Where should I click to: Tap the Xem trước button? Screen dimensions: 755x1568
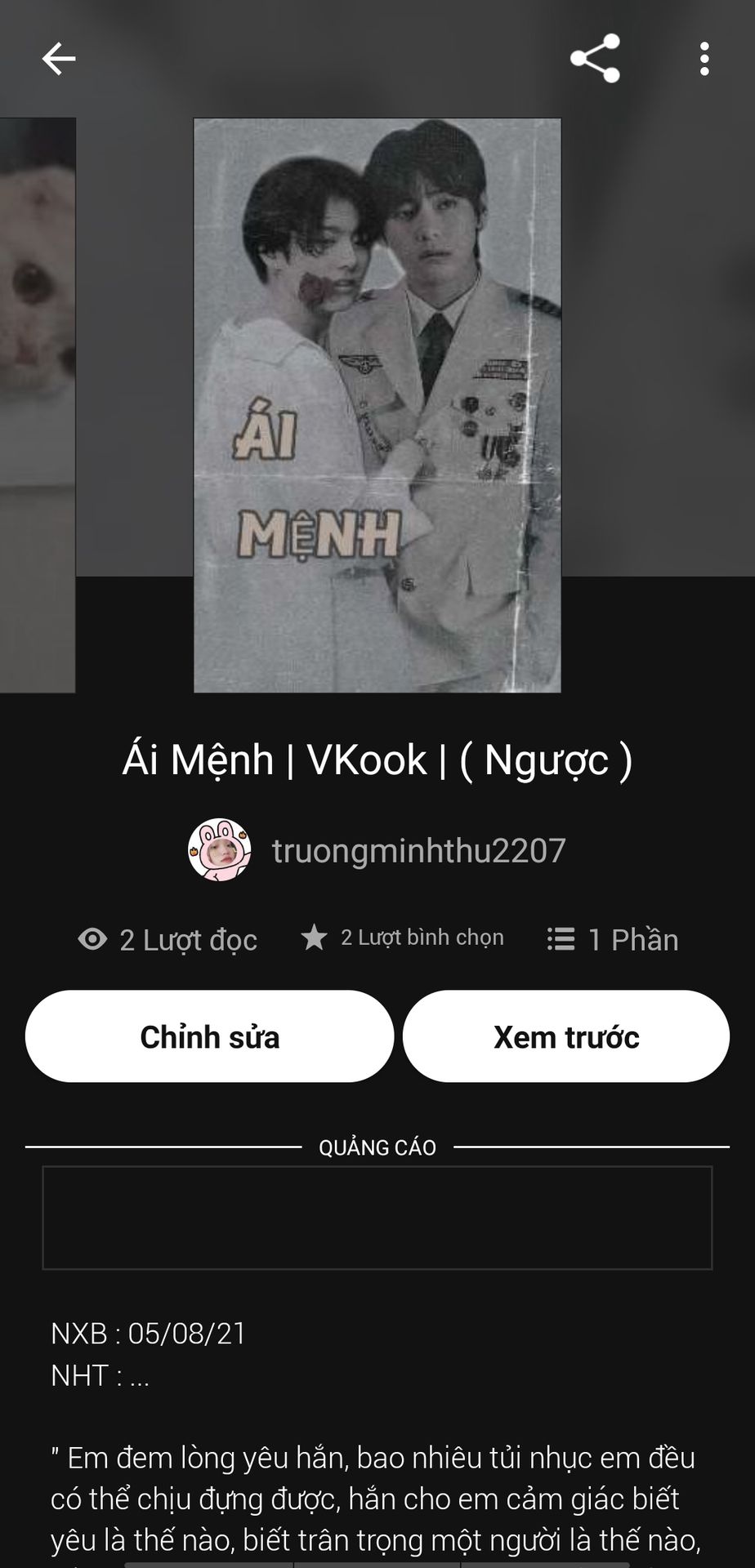coord(566,1036)
